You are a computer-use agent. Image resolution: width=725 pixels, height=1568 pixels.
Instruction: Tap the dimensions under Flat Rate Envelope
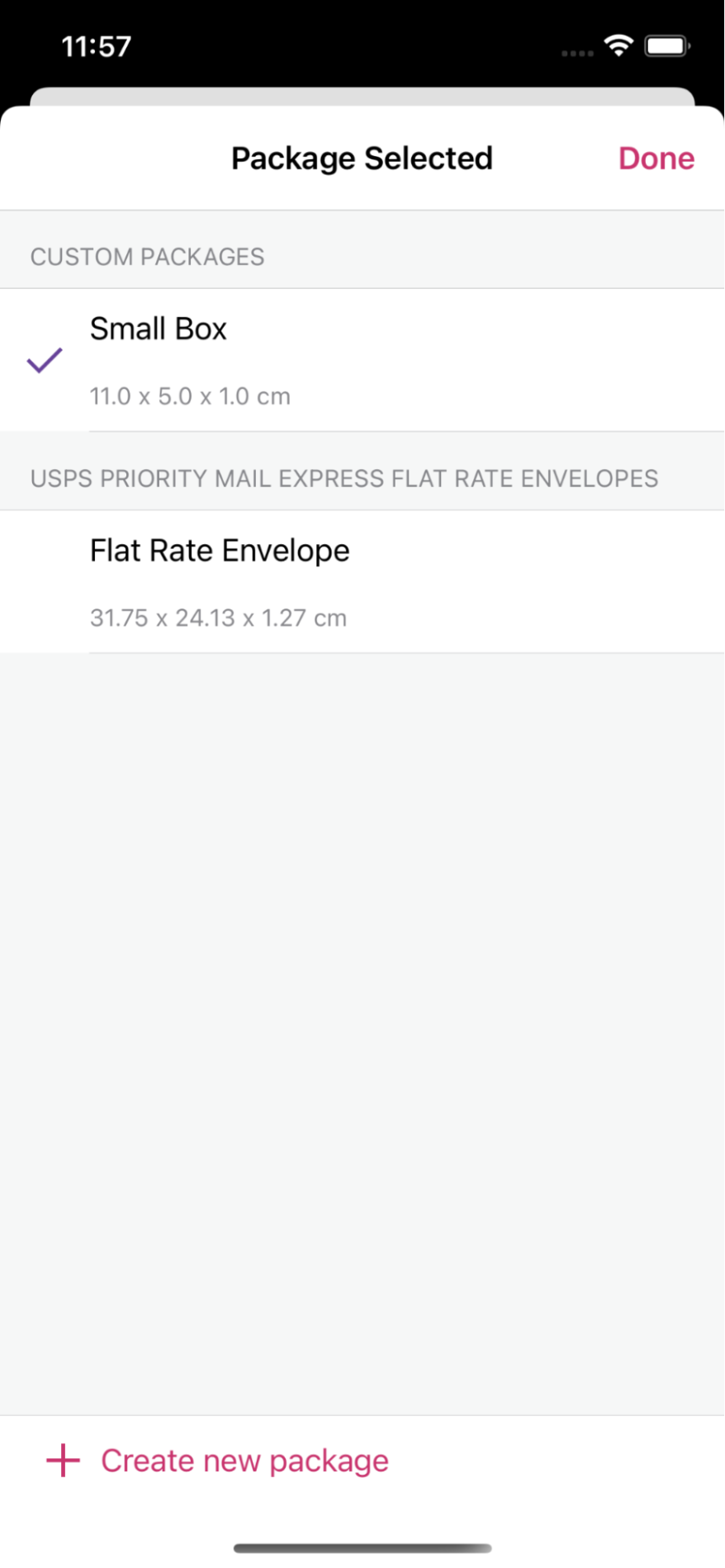(x=218, y=618)
